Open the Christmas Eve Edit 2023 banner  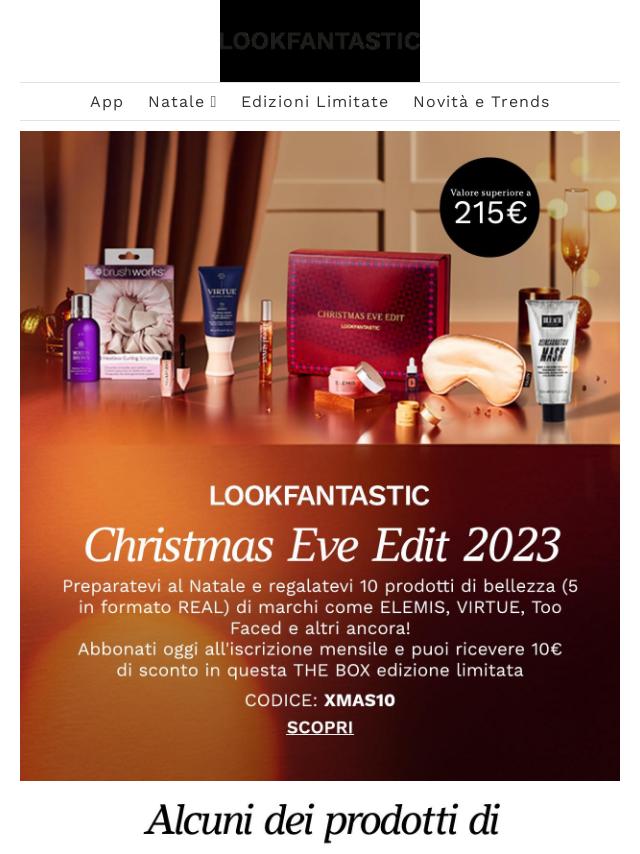click(x=320, y=400)
